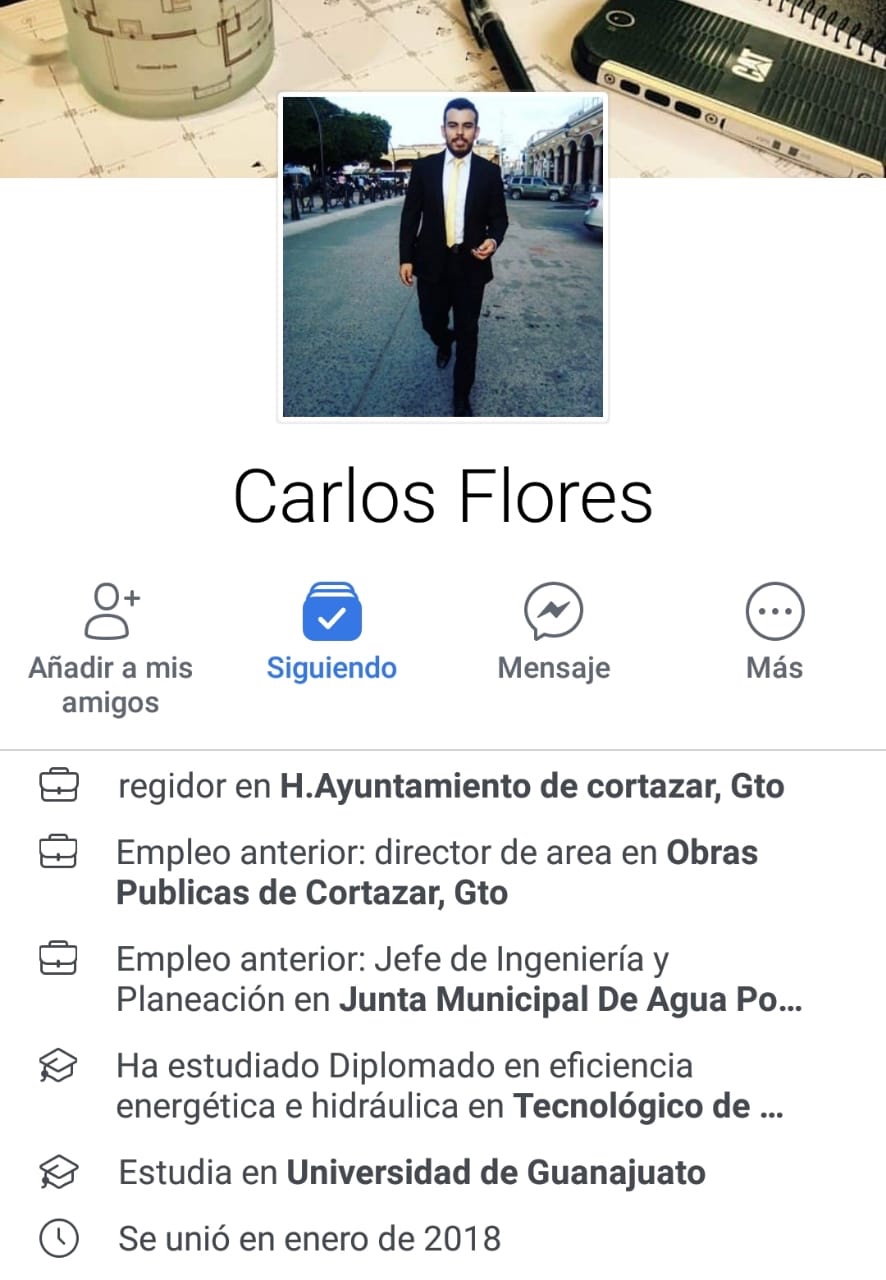This screenshot has height=1280, width=886.
Task: Open Junta Municipal De Agua link
Action: point(570,1000)
